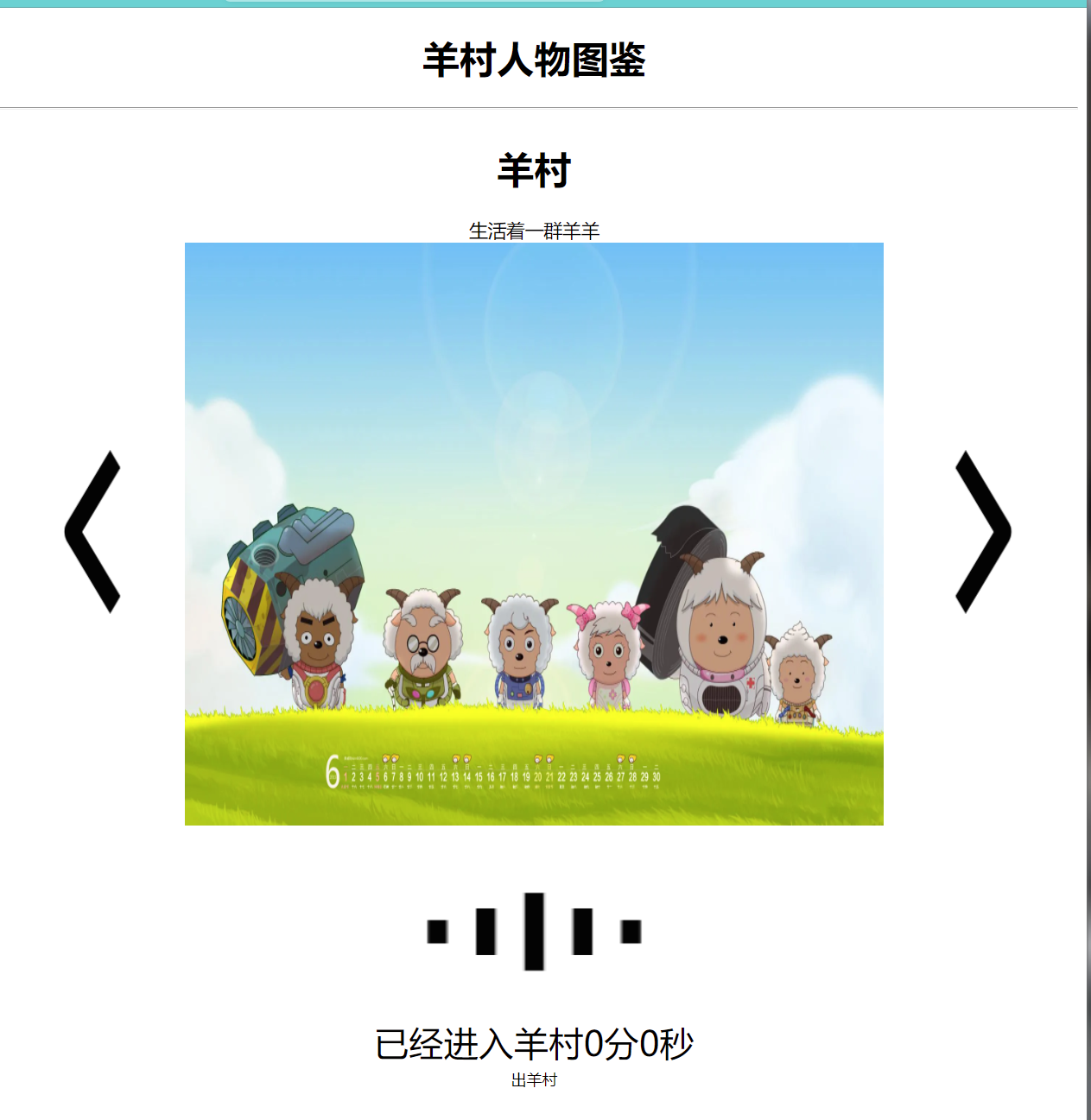The width and height of the screenshot is (1091, 1120).
Task: Go to the previous character slide
Action: tap(92, 531)
